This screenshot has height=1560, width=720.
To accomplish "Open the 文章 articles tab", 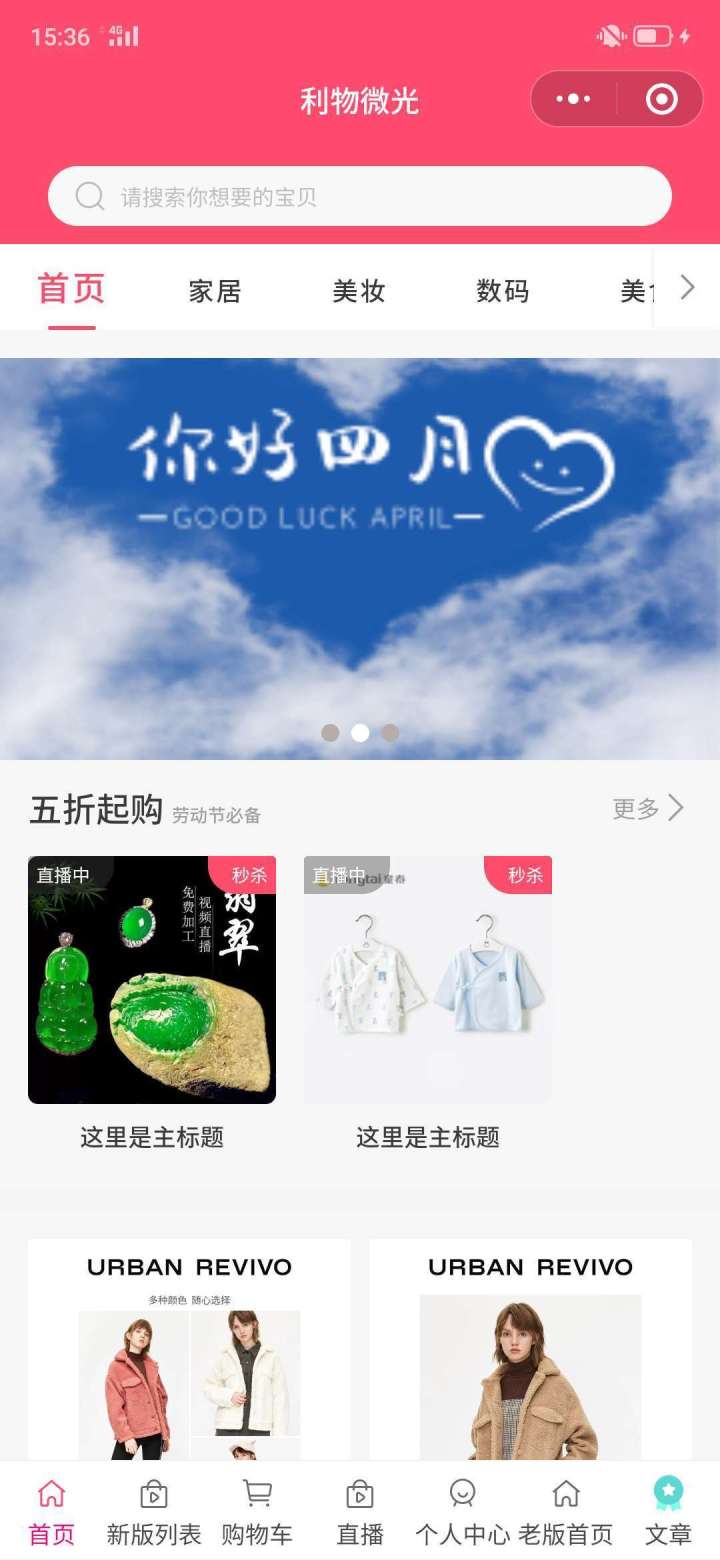I will click(668, 1512).
